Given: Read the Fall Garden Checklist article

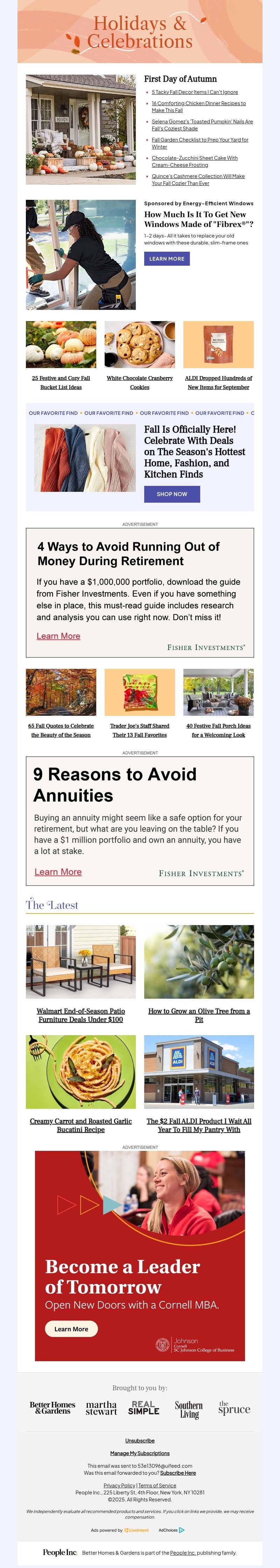Looking at the screenshot, I should [200, 140].
